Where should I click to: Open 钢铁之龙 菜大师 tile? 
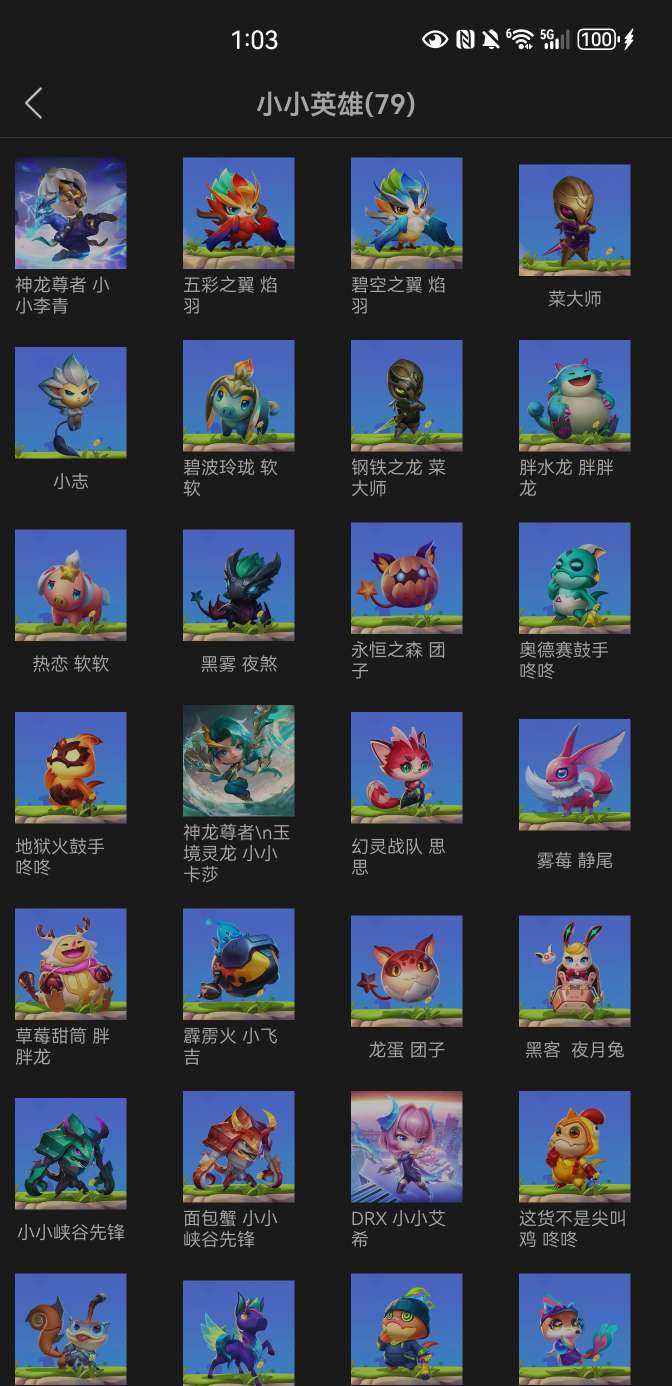coord(407,395)
